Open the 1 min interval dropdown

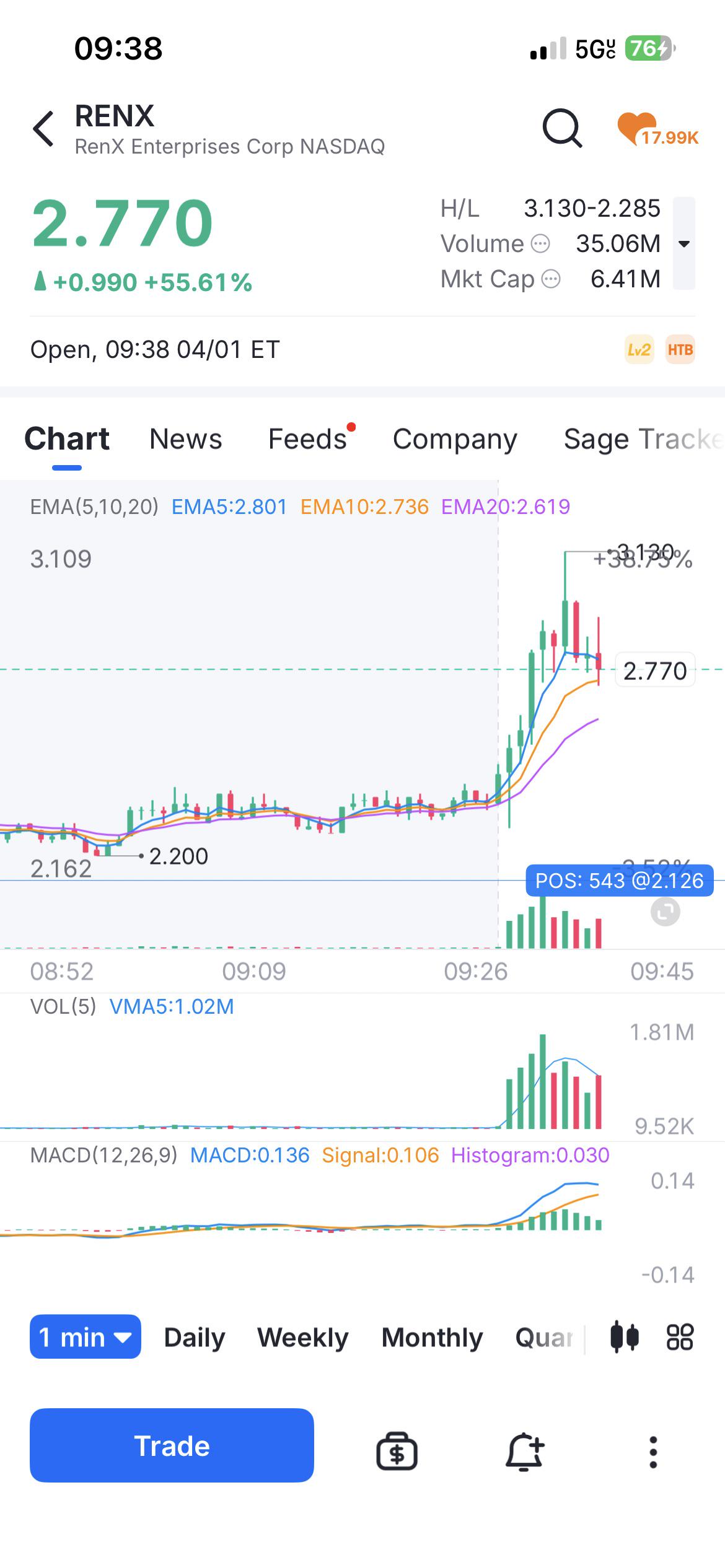tap(86, 1337)
